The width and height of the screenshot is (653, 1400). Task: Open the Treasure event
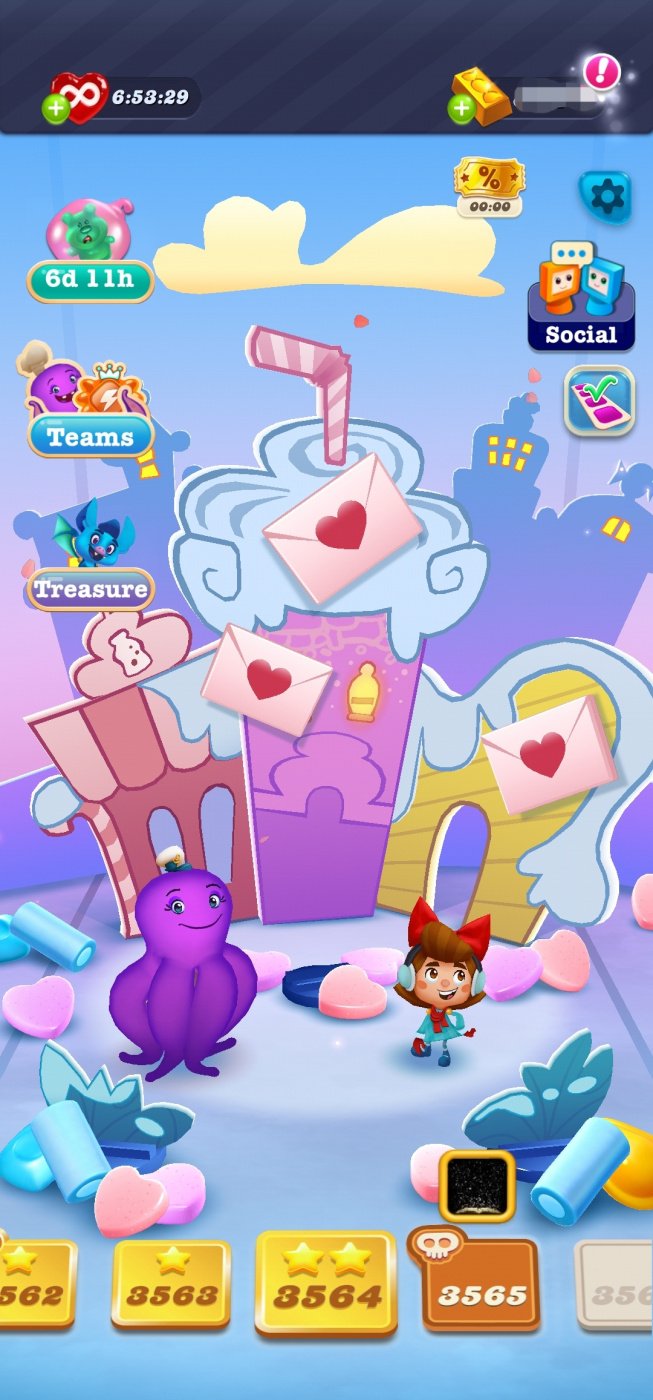[x=90, y=563]
